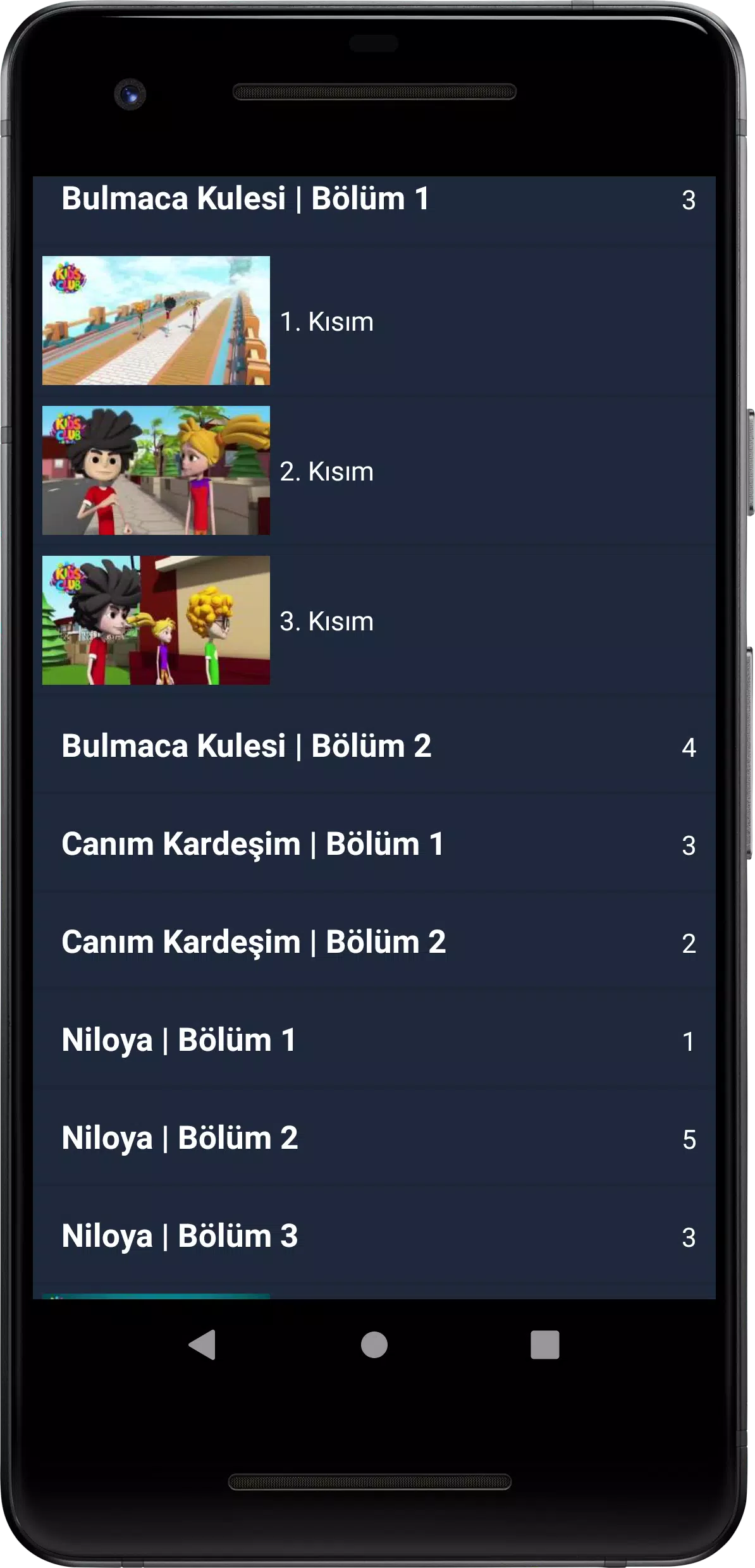Open recent apps overview
This screenshot has width=755, height=1568.
pyautogui.click(x=544, y=1345)
